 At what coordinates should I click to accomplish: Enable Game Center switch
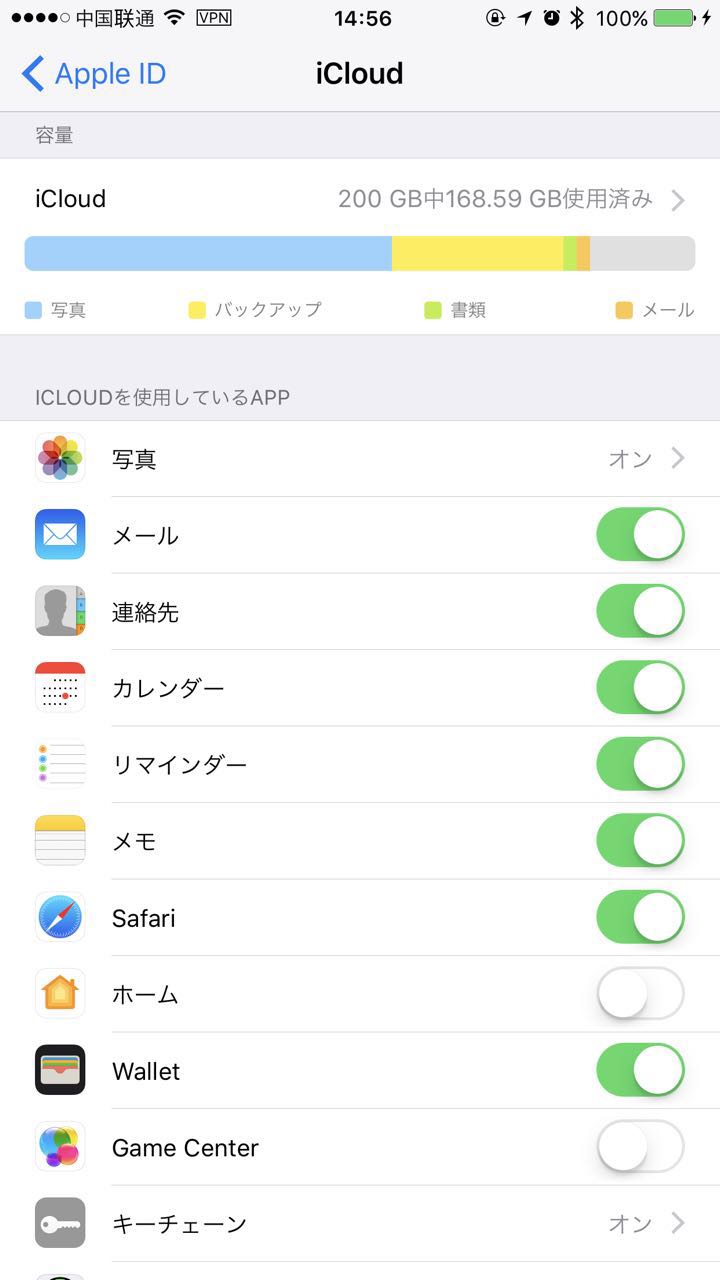click(640, 1147)
